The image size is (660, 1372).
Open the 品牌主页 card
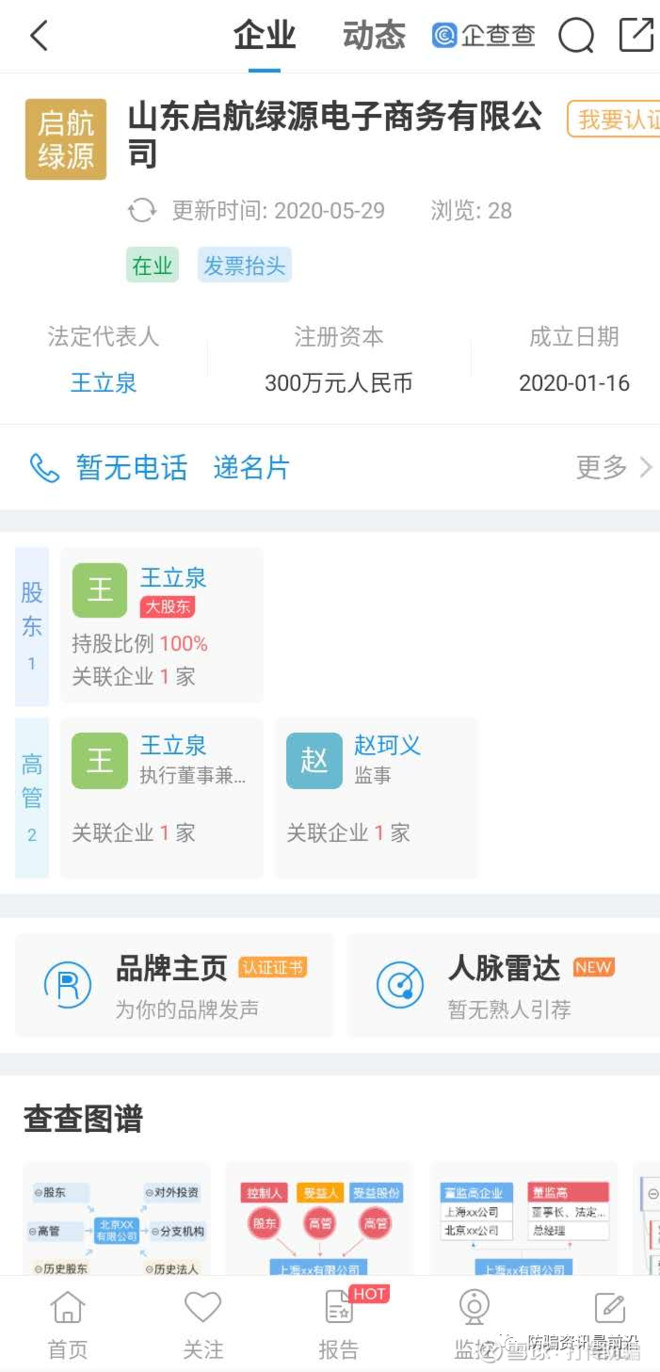175,986
